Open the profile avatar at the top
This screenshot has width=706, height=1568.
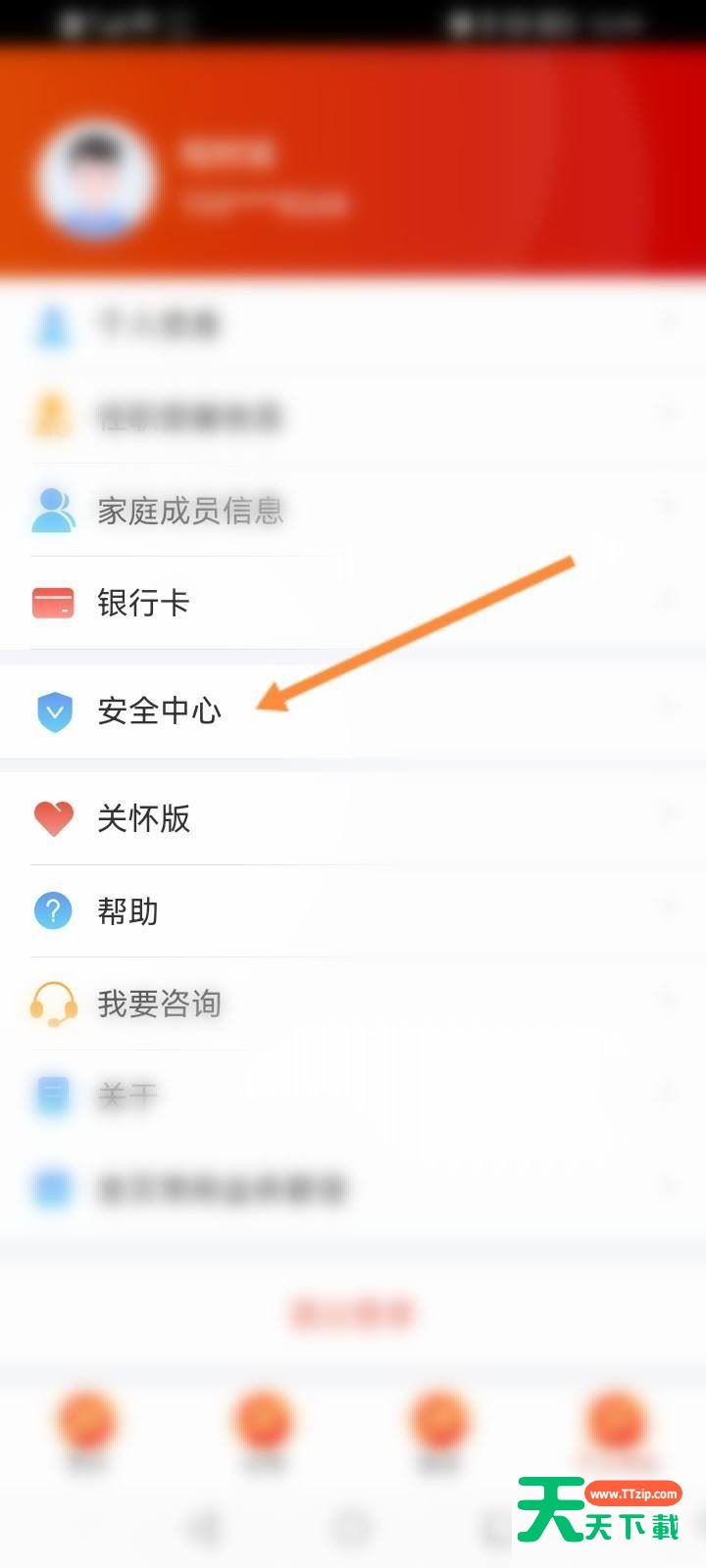95,179
